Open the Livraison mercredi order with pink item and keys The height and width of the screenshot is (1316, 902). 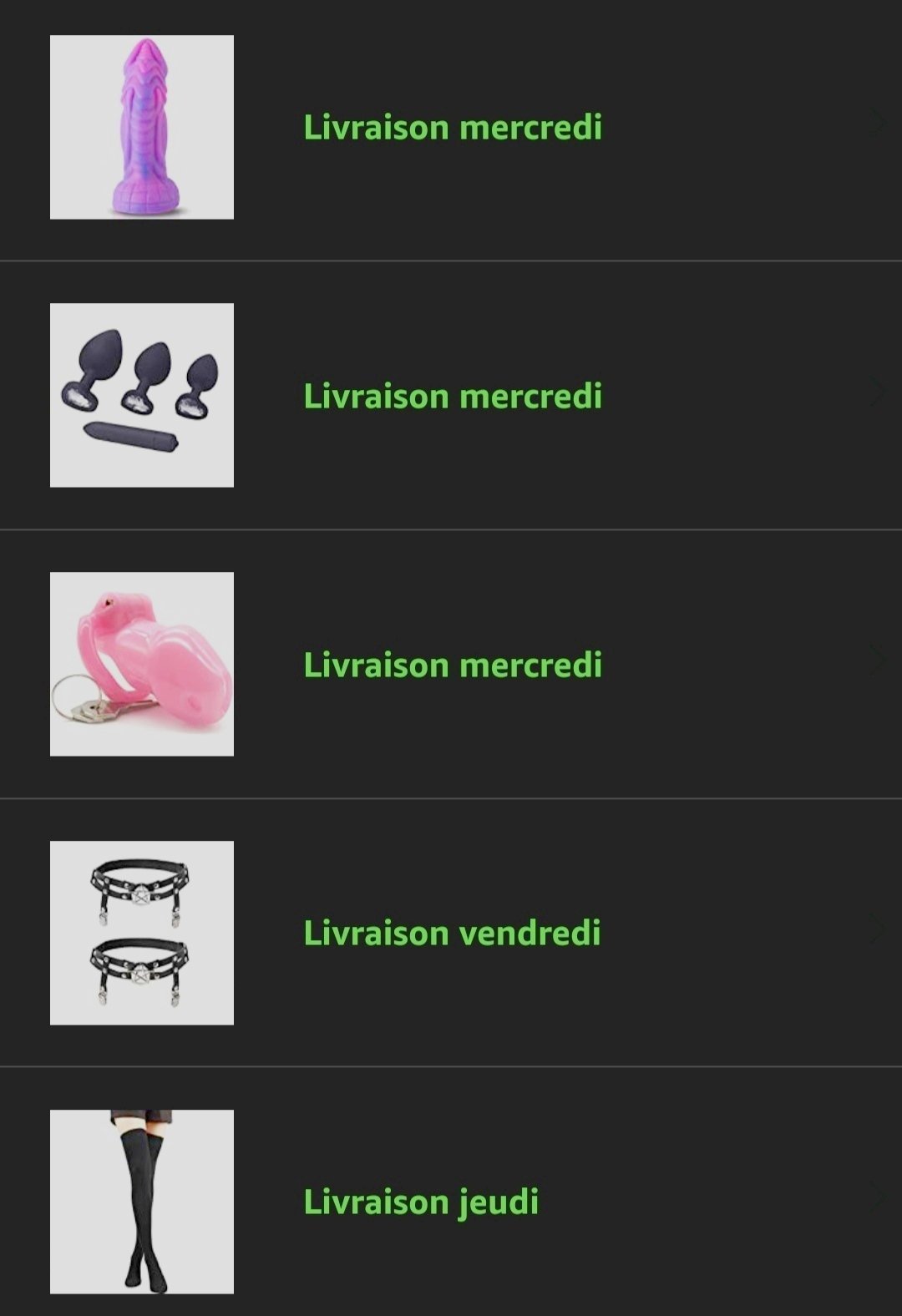tap(452, 665)
